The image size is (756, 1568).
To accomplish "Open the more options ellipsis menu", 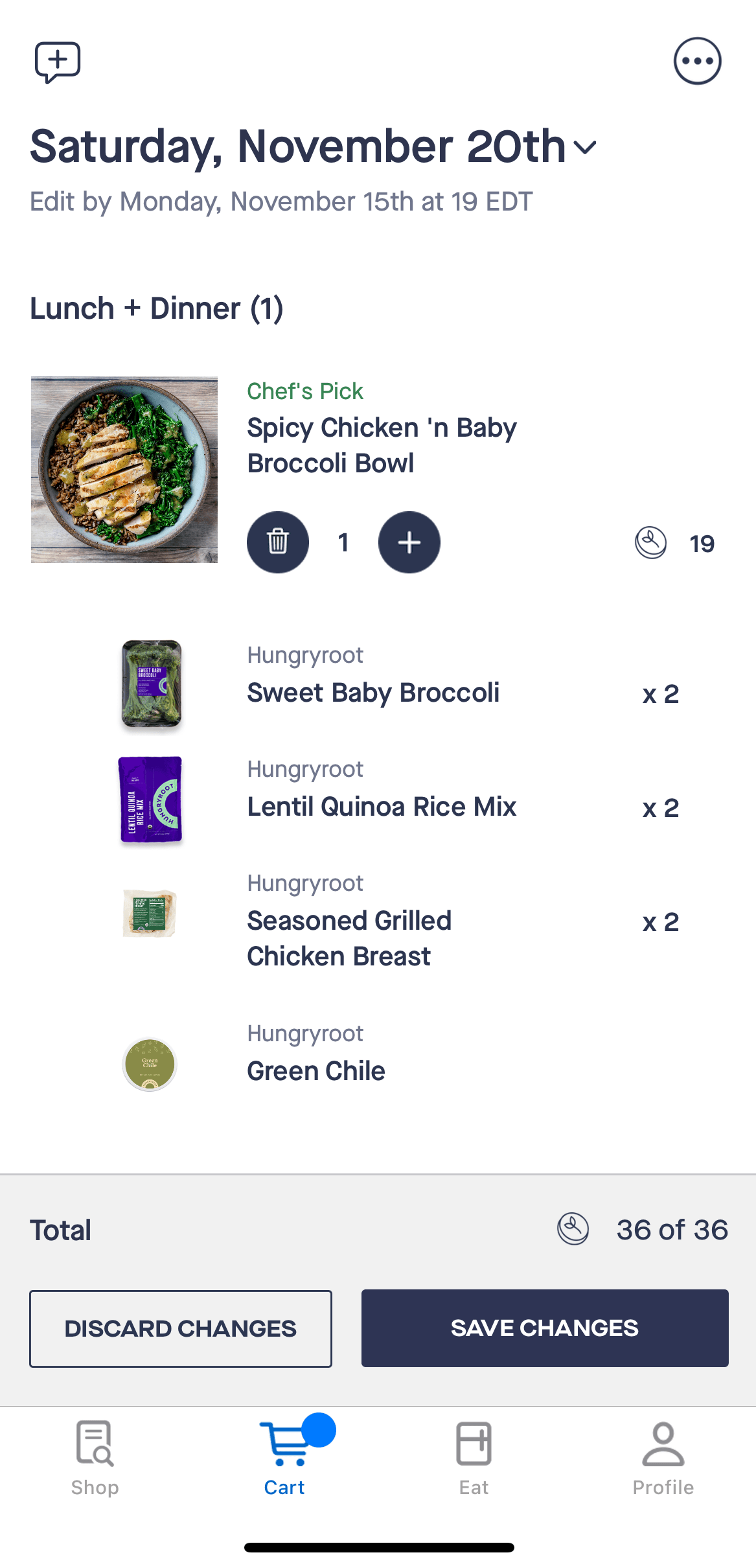I will tap(698, 62).
